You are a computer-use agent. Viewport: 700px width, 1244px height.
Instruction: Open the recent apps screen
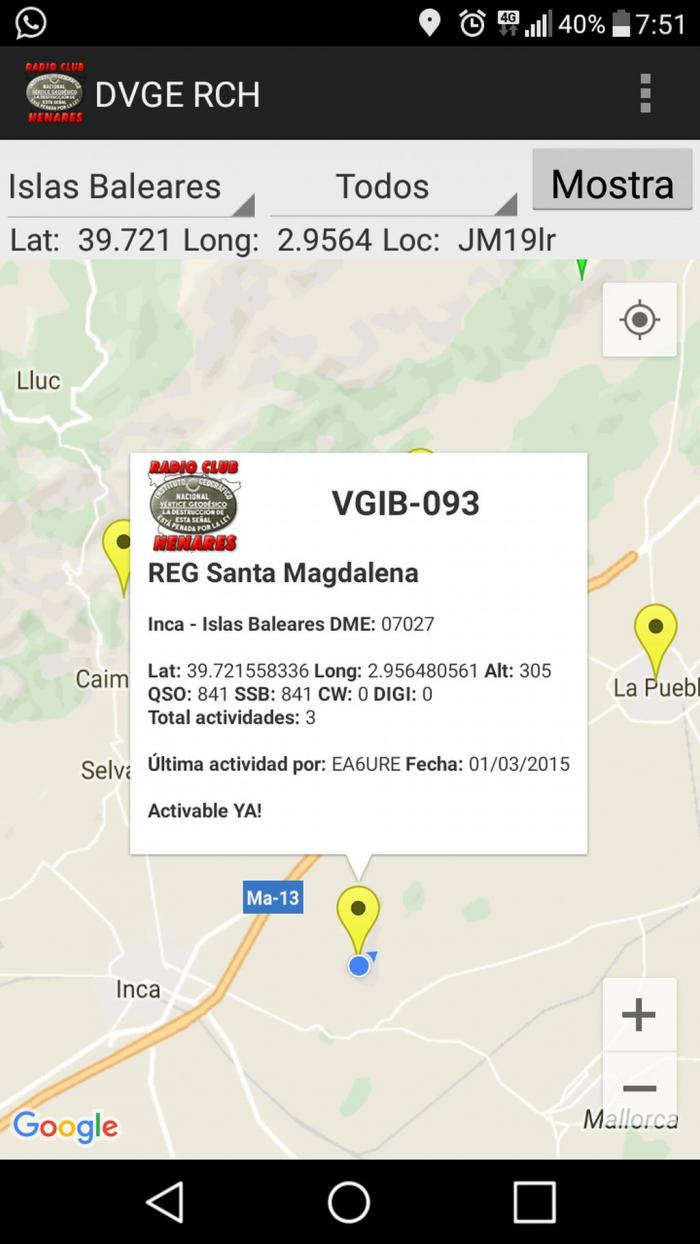click(x=534, y=1202)
